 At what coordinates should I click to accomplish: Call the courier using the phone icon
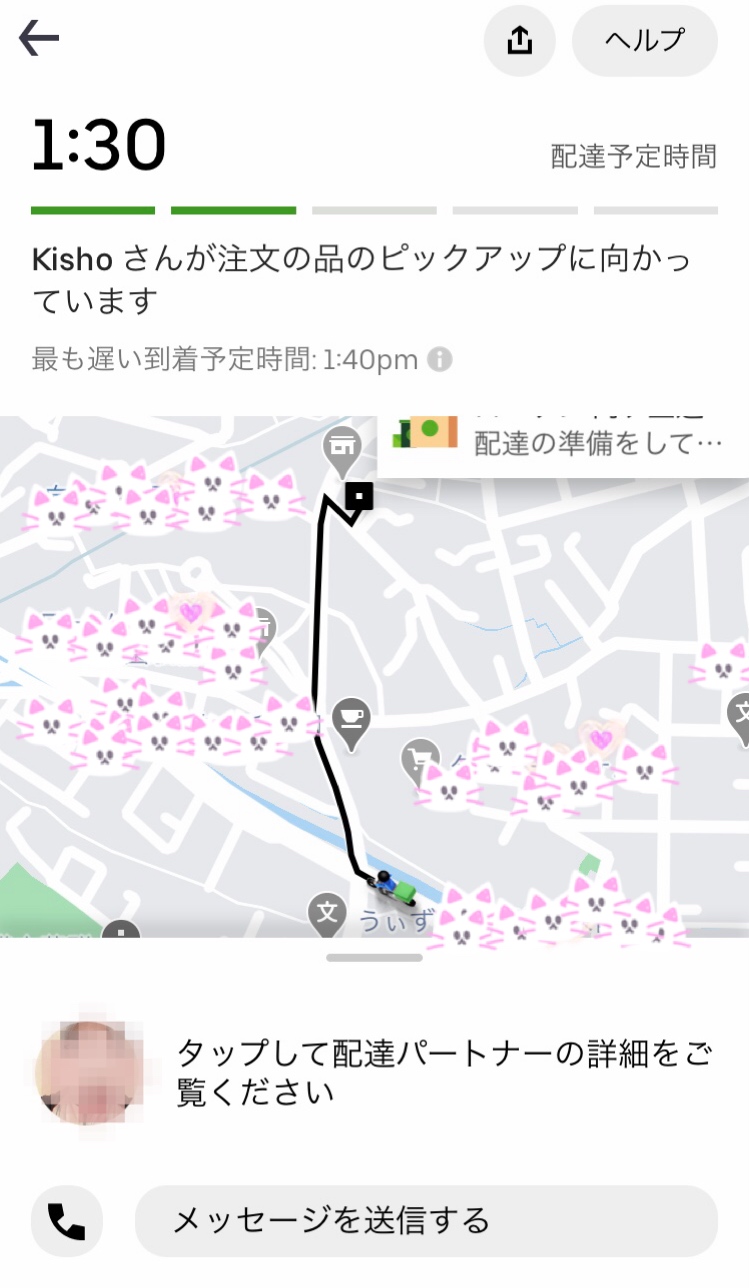click(66, 1221)
